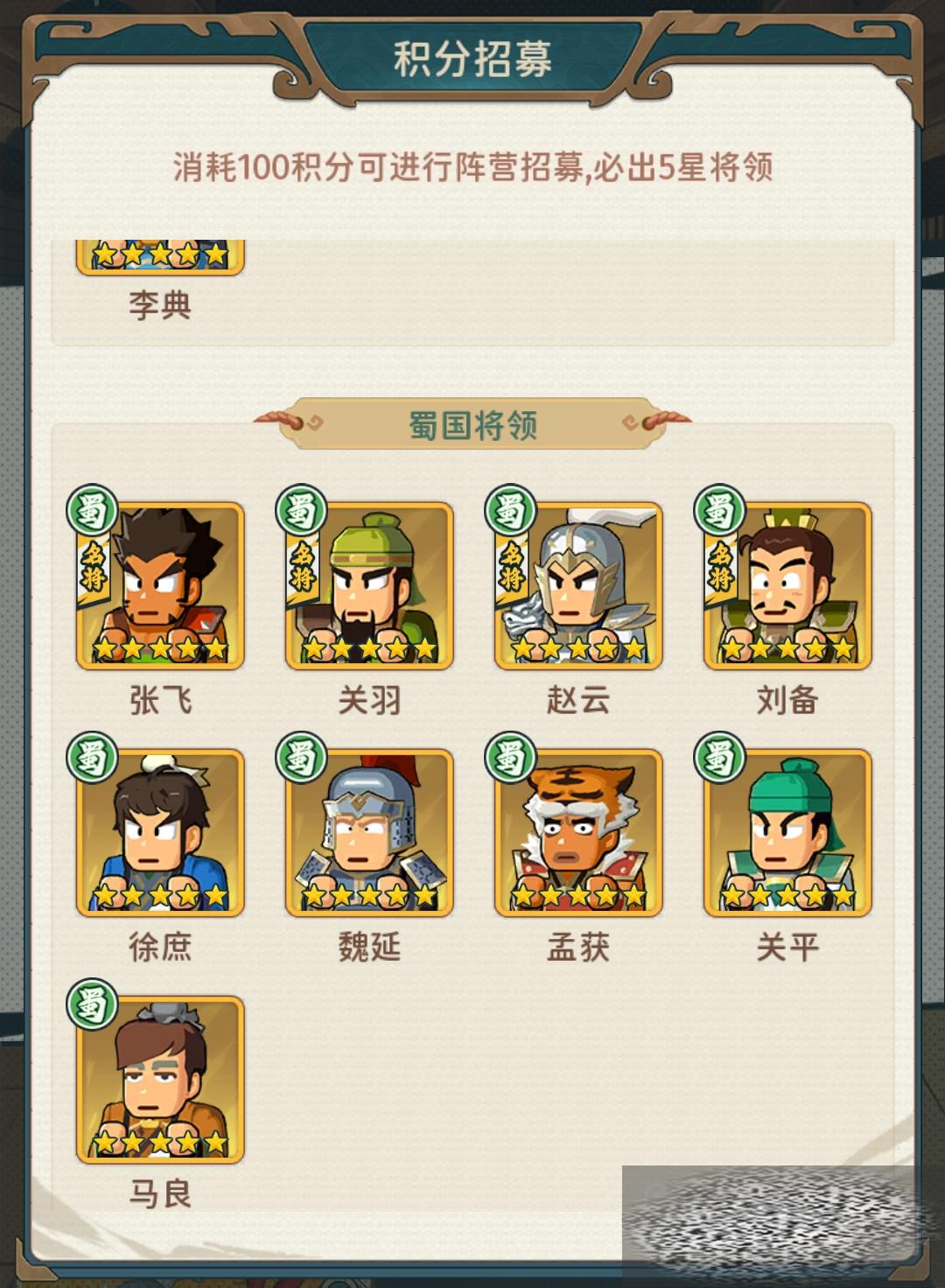Open Guan Ping (关平) general card
Screen dimensions: 945x1288
787,832
